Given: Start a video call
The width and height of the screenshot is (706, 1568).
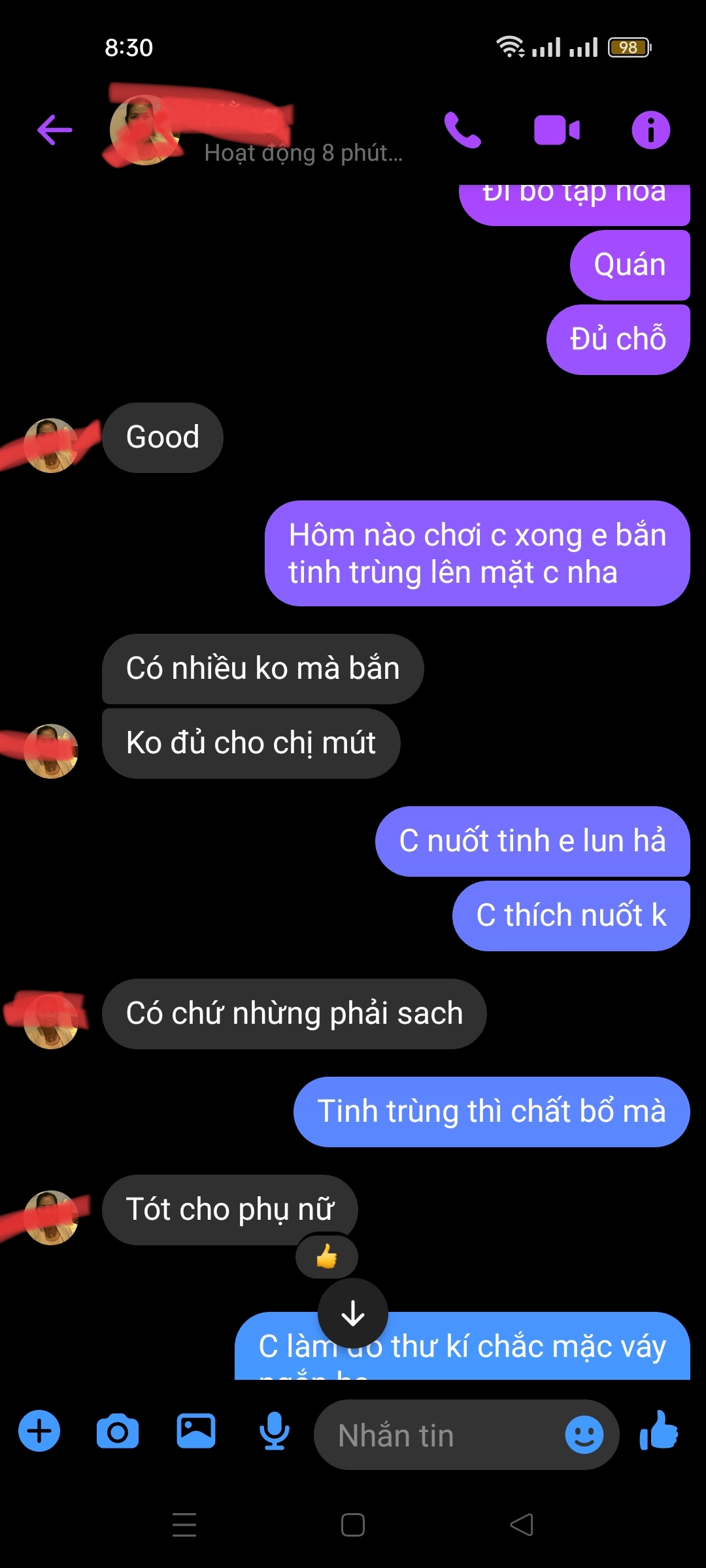Looking at the screenshot, I should [x=557, y=130].
